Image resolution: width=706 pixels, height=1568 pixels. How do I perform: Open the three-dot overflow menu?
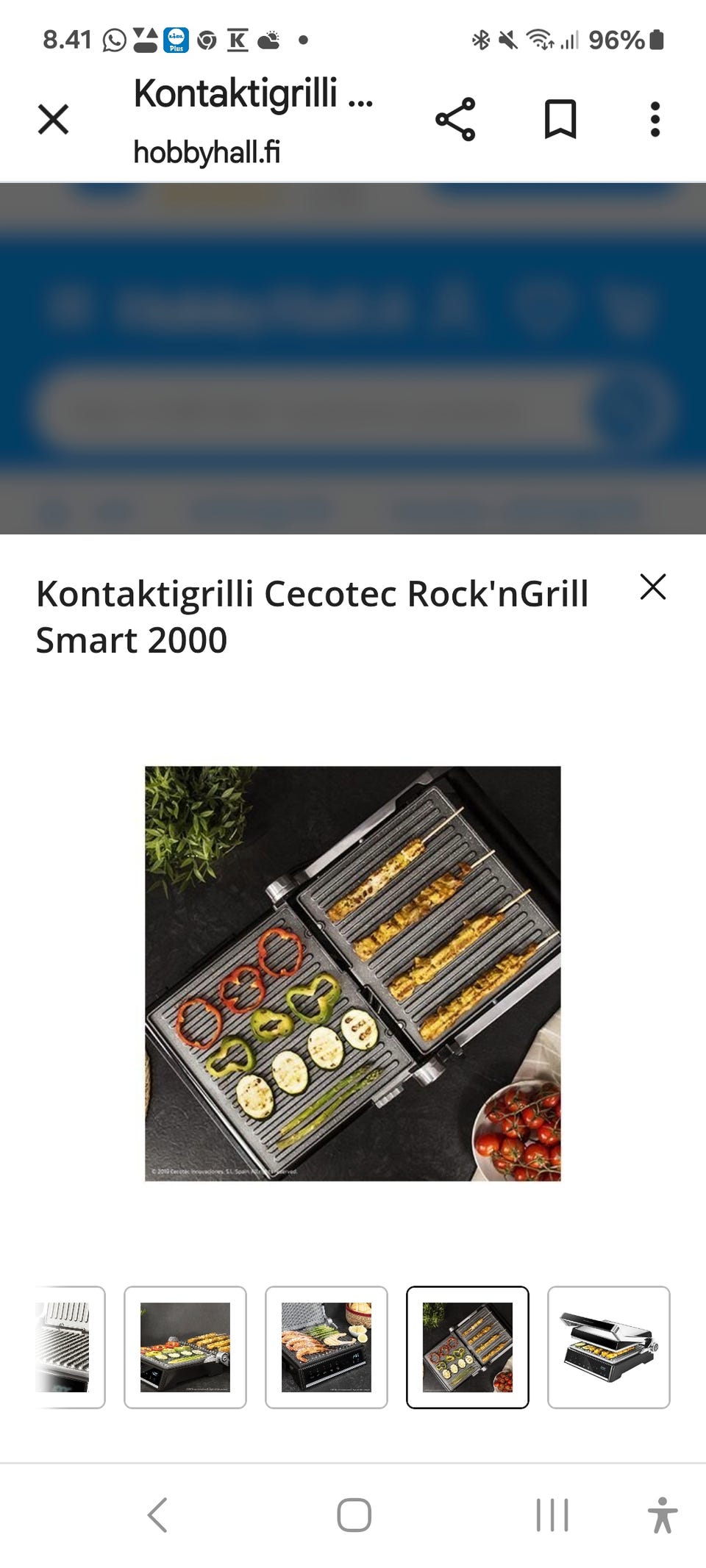(x=654, y=120)
